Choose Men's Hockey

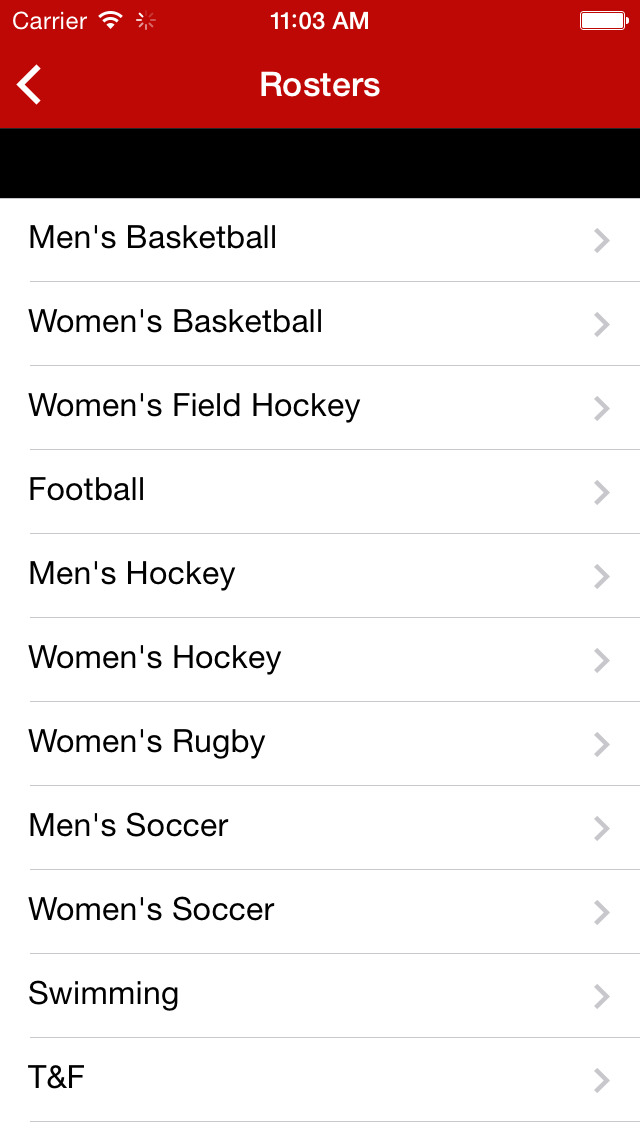(320, 576)
